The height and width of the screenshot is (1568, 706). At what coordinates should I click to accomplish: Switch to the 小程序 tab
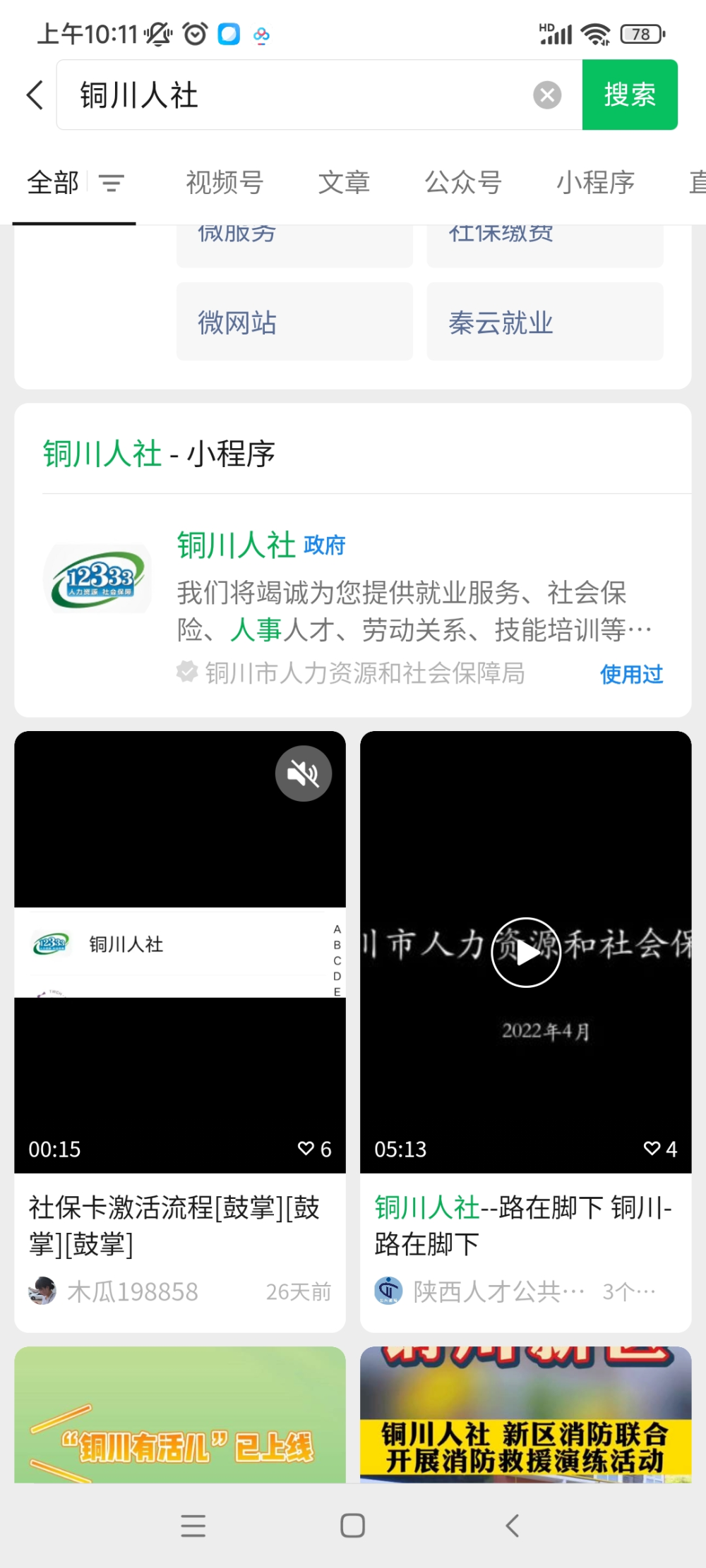[595, 183]
